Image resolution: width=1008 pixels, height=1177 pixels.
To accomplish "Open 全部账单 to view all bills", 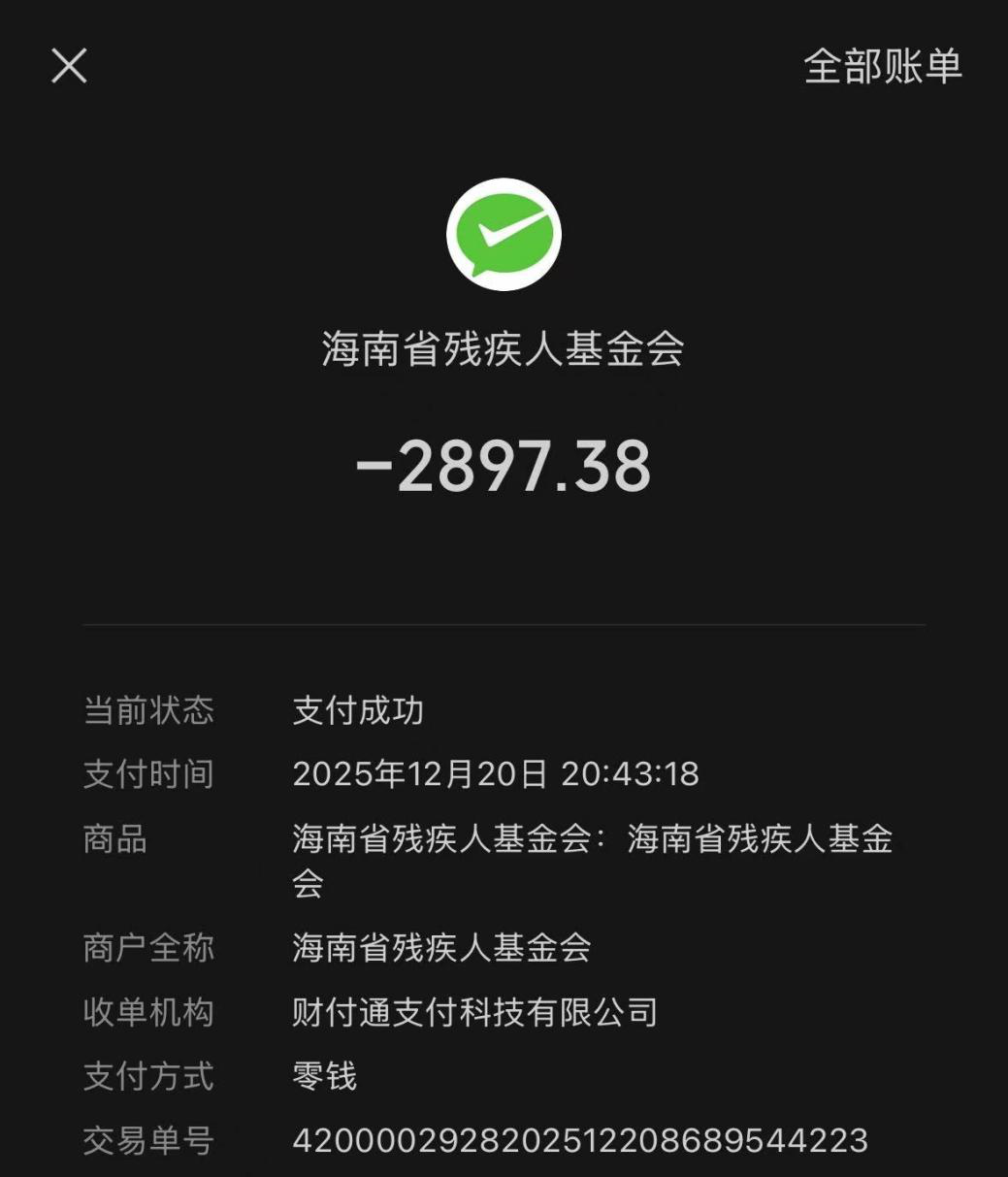I will 882,66.
